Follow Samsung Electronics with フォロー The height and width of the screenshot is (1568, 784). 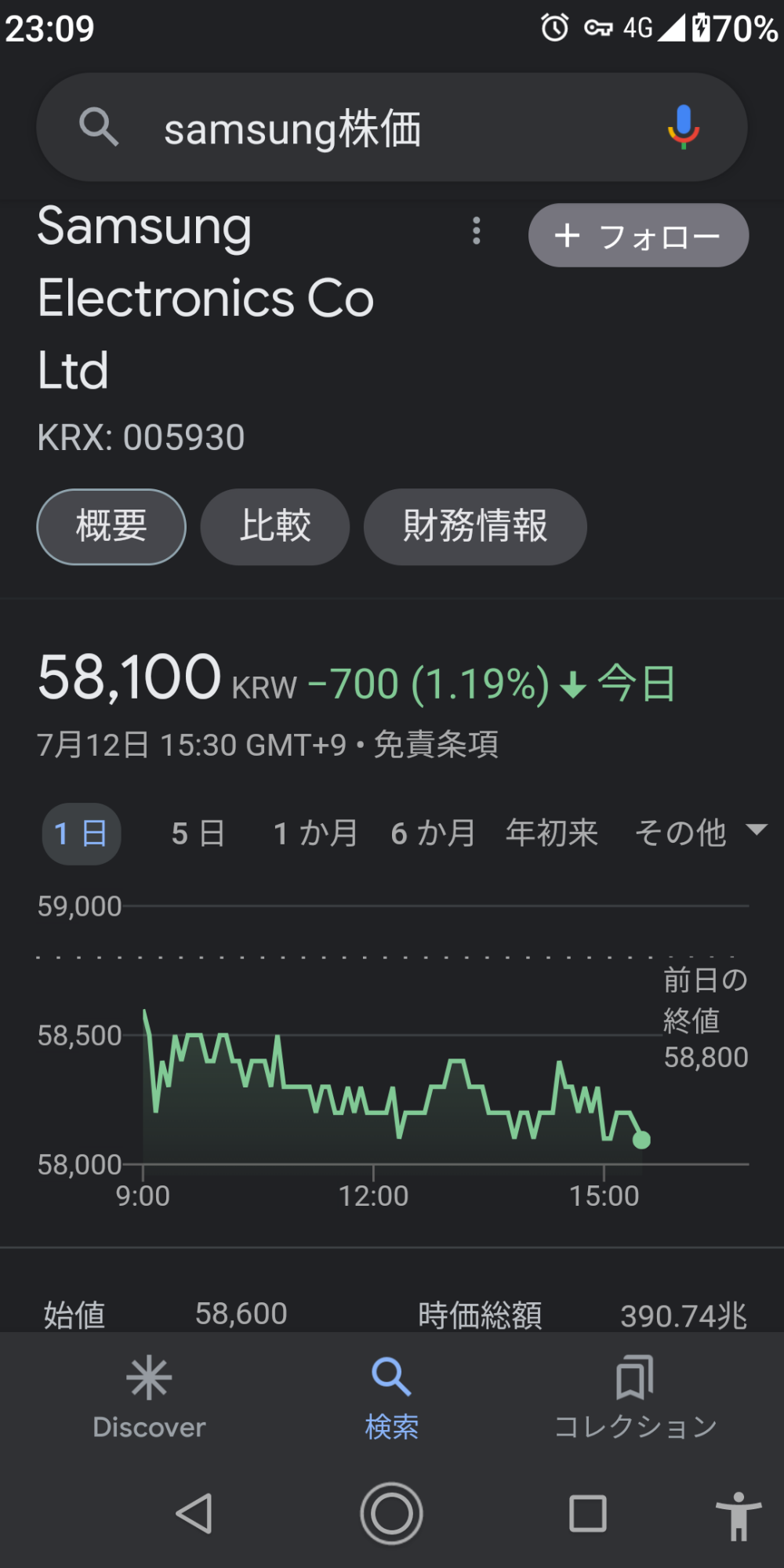(x=638, y=235)
